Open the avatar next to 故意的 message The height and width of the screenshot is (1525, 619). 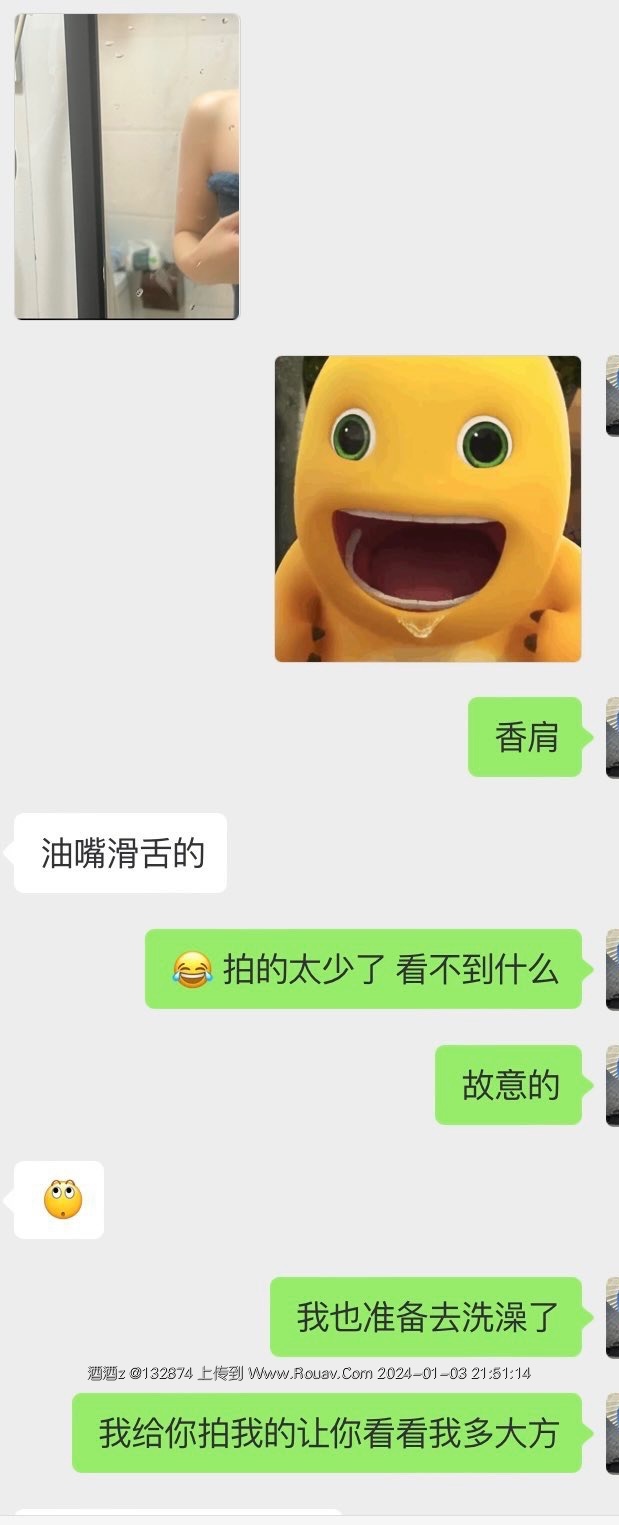[x=611, y=1085]
